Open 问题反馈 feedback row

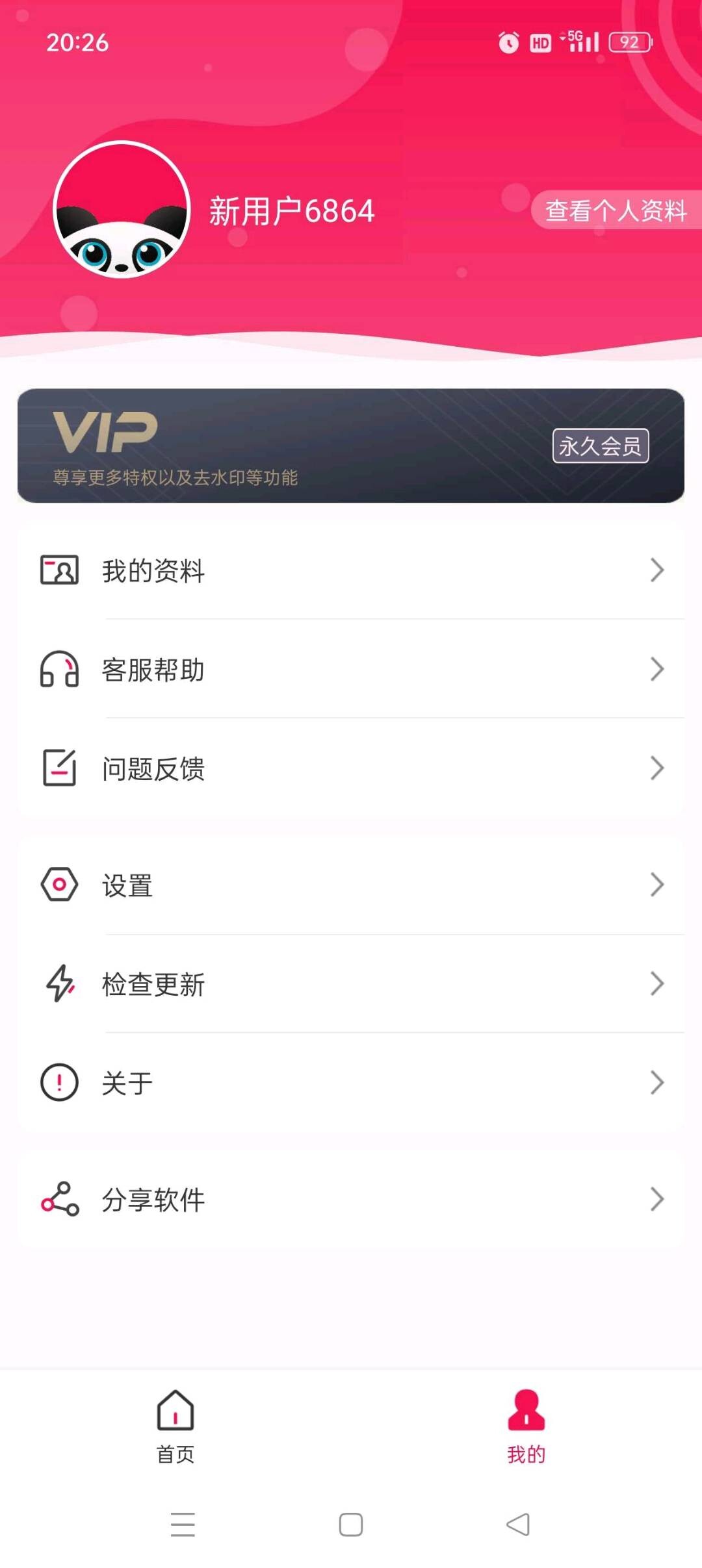pyautogui.click(x=351, y=768)
